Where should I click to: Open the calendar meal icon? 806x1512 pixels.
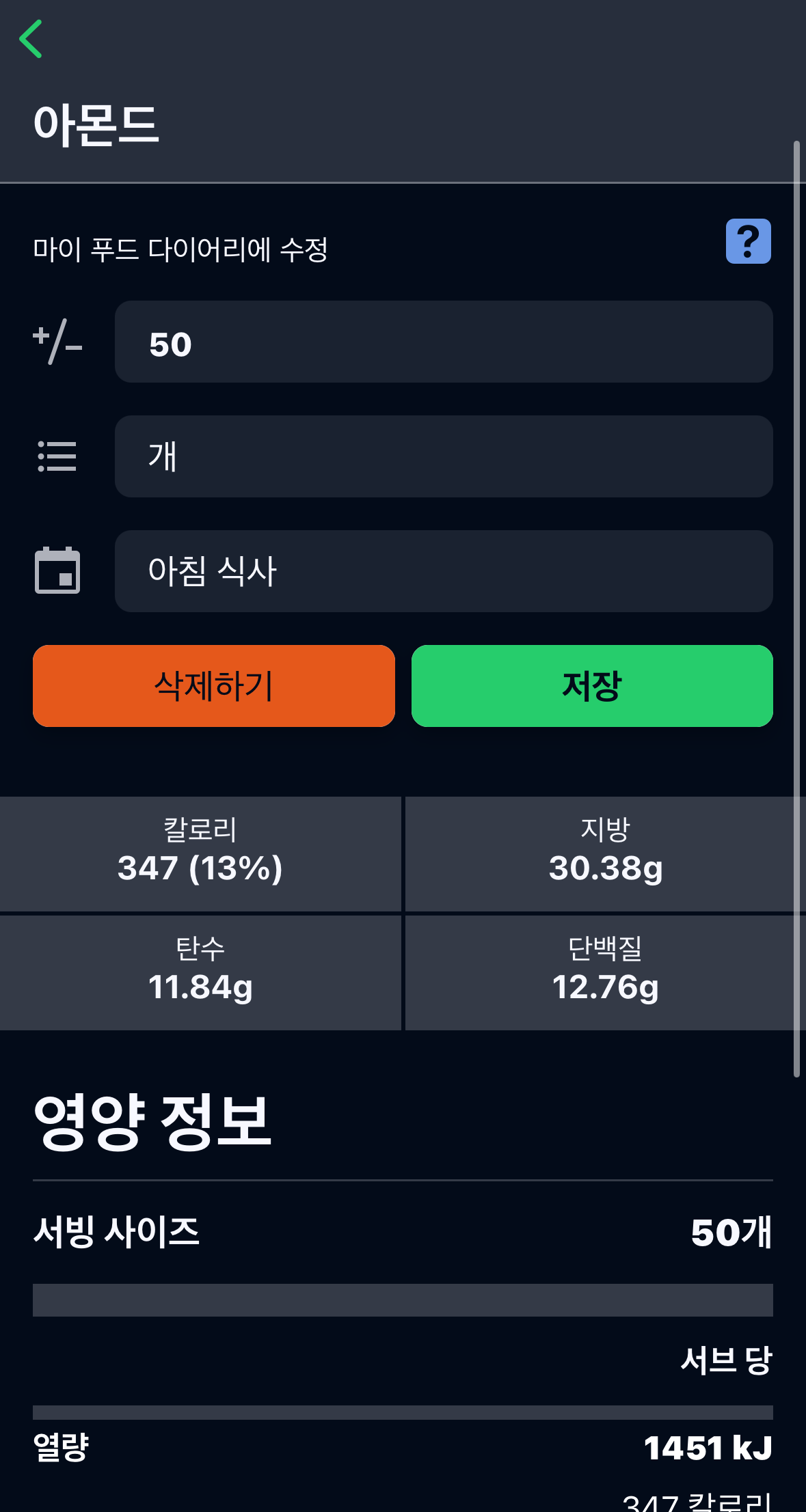57,571
